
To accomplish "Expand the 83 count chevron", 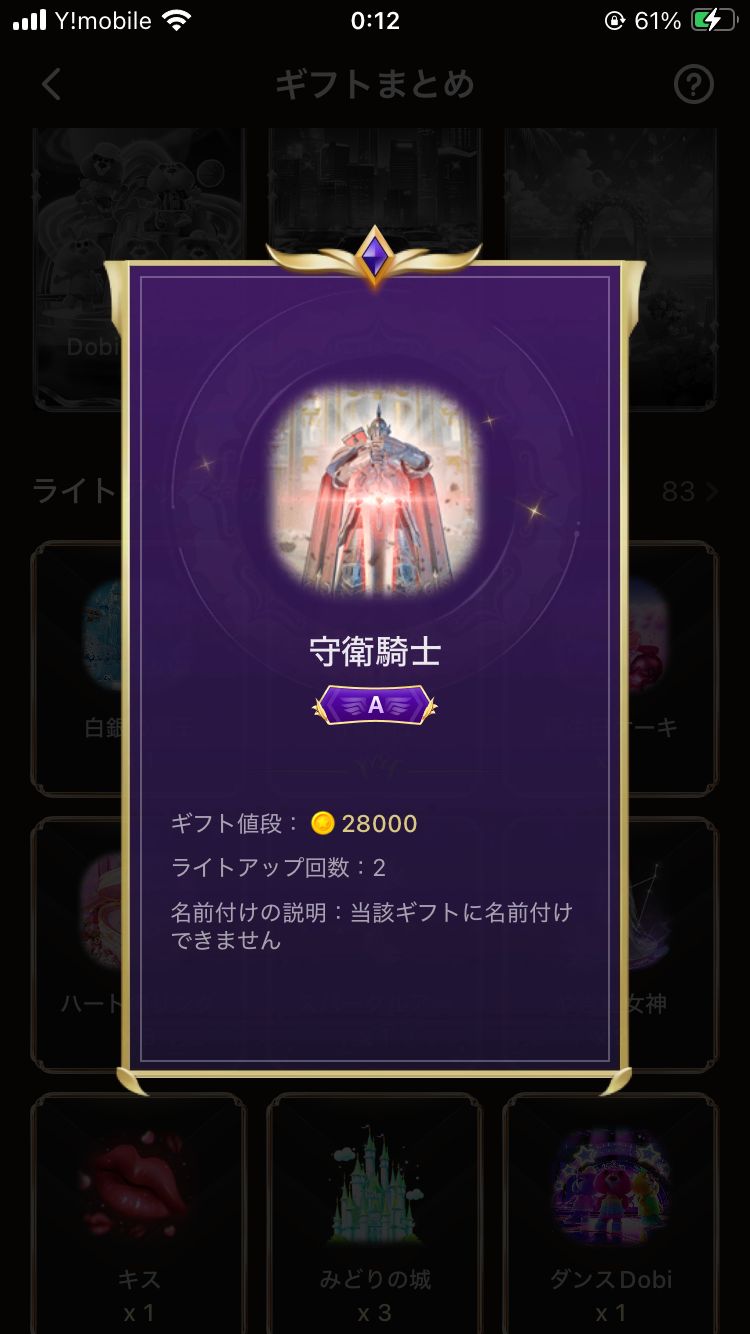I will [x=690, y=492].
